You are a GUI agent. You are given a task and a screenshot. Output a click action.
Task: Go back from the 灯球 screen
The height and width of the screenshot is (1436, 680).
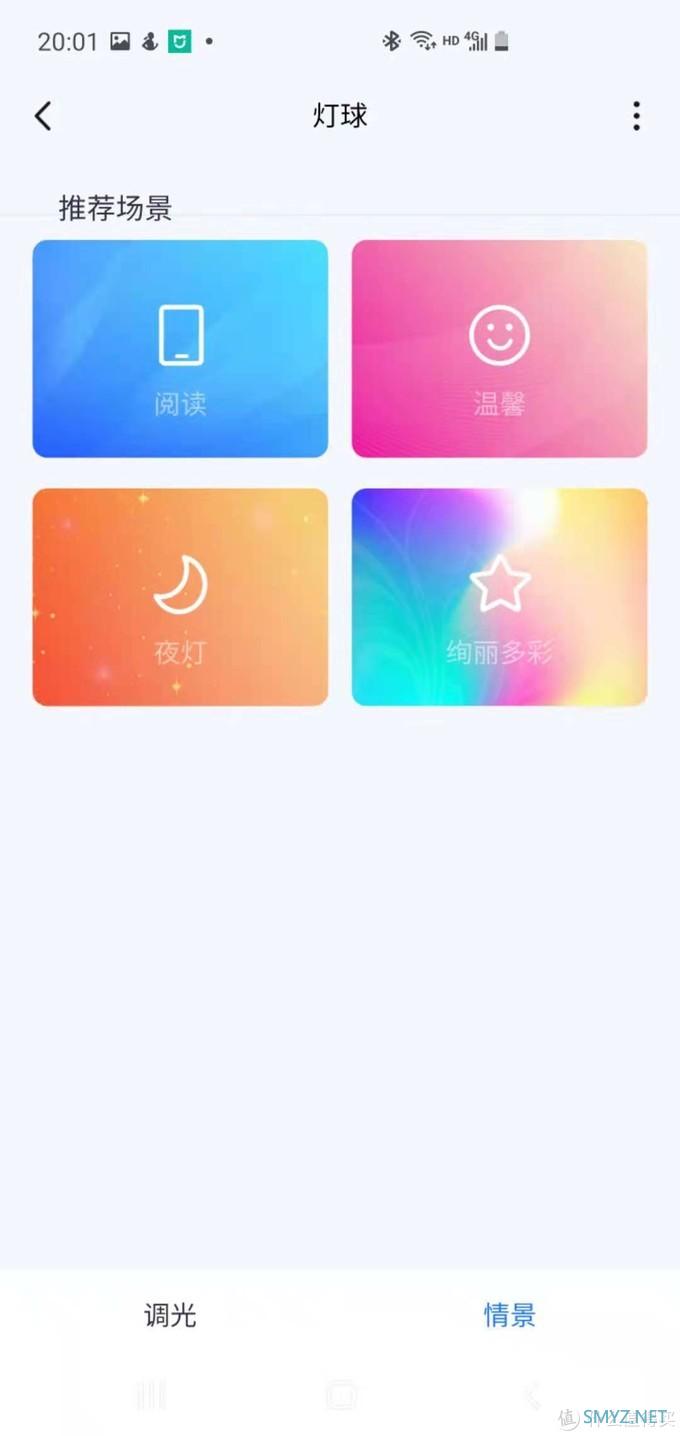(43, 116)
